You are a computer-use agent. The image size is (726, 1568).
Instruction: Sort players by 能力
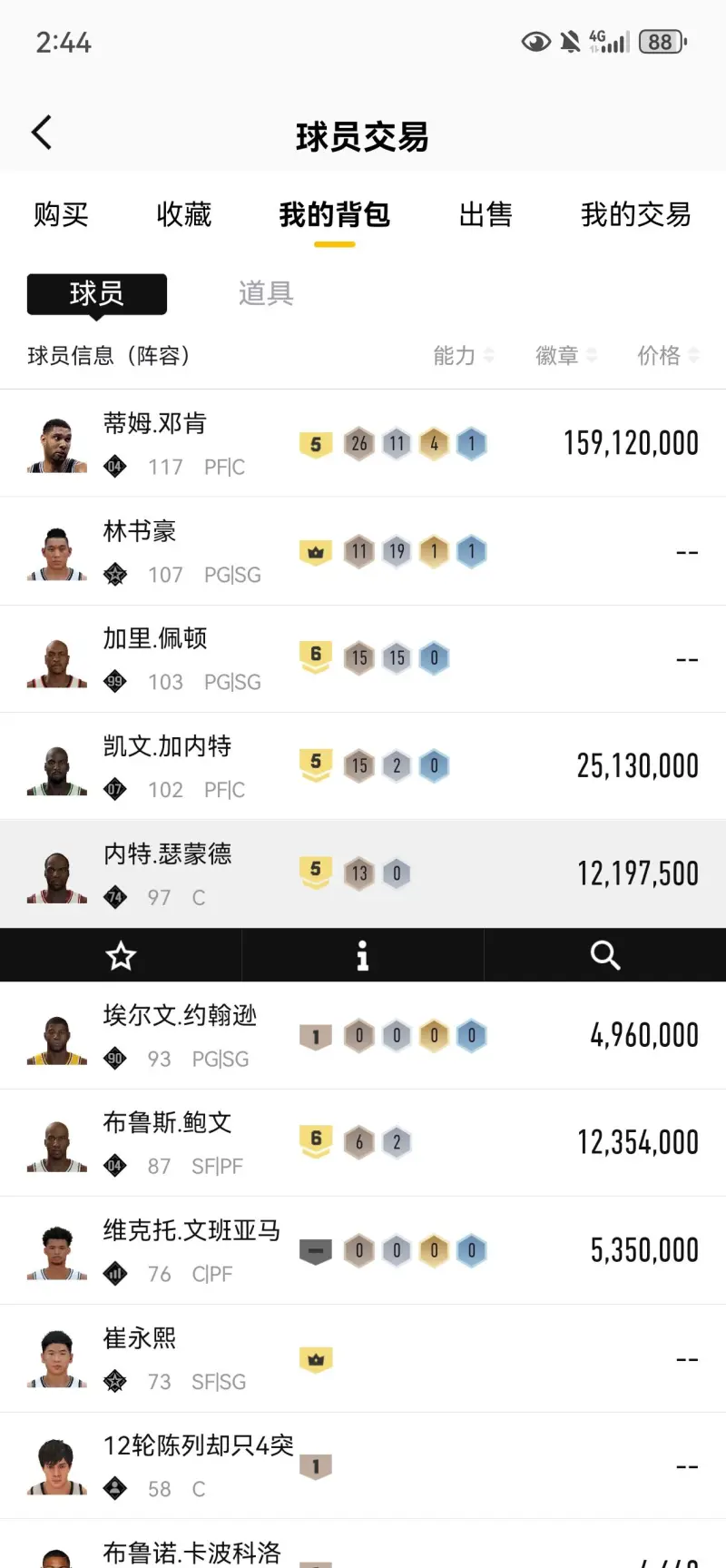click(463, 356)
